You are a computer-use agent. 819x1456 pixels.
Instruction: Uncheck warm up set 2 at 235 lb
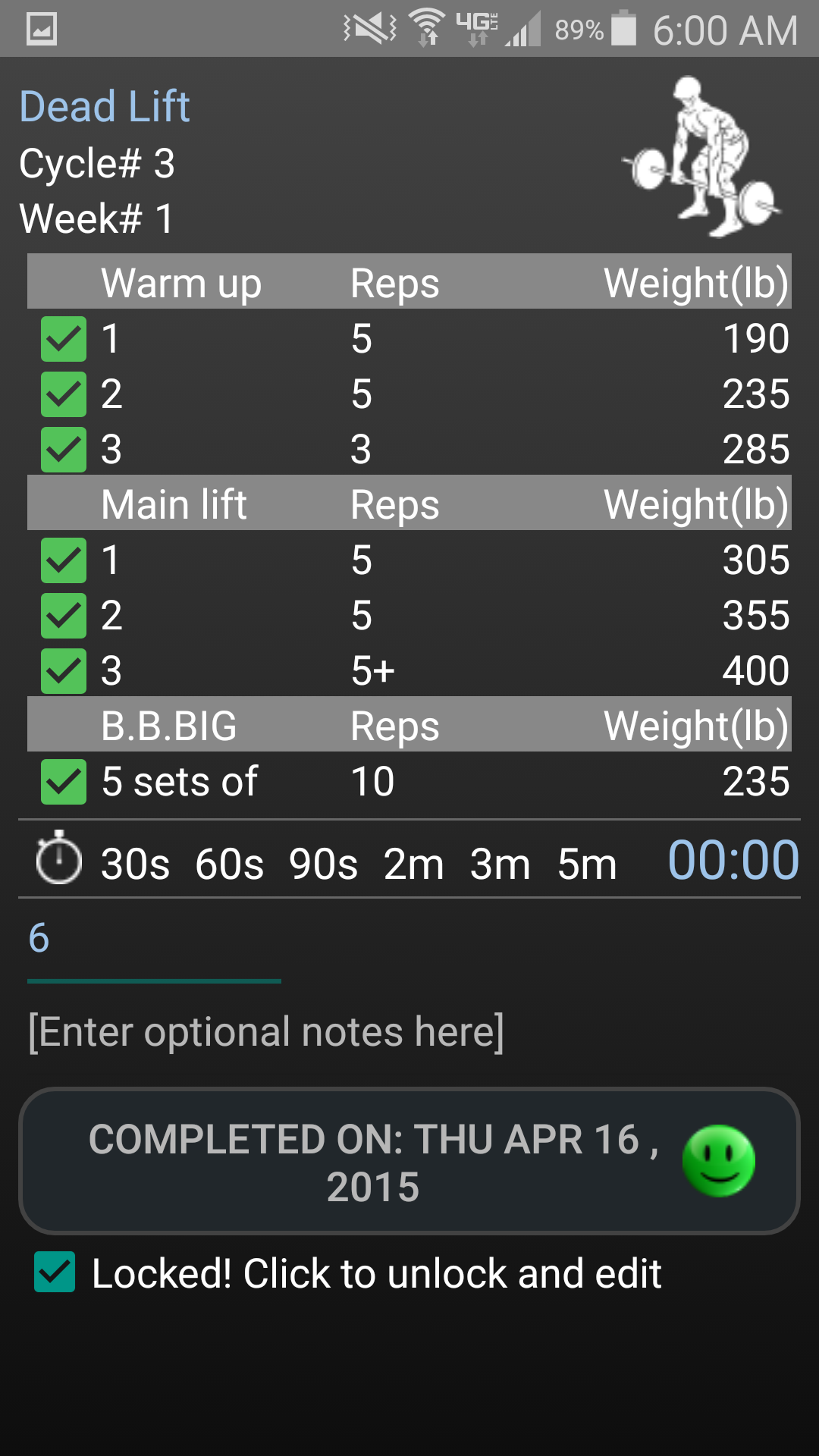[x=64, y=394]
